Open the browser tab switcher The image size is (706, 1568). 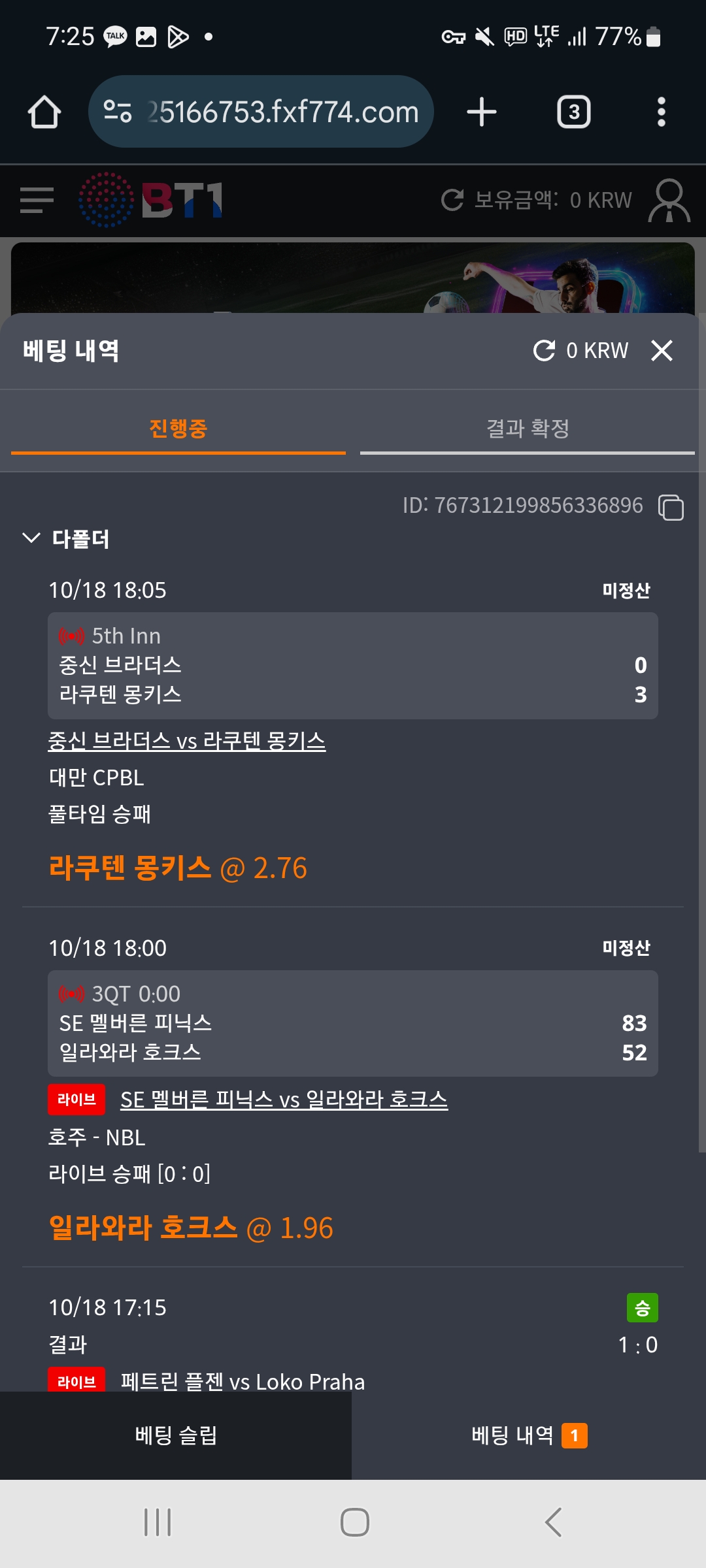(x=573, y=112)
